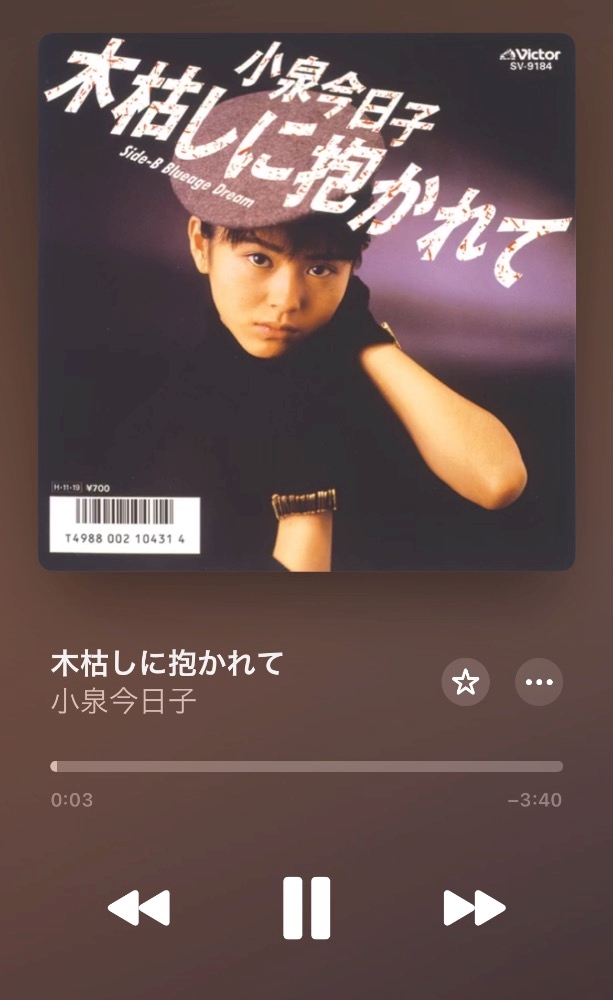Skip to the next track
The image size is (613, 1000).
[x=474, y=908]
